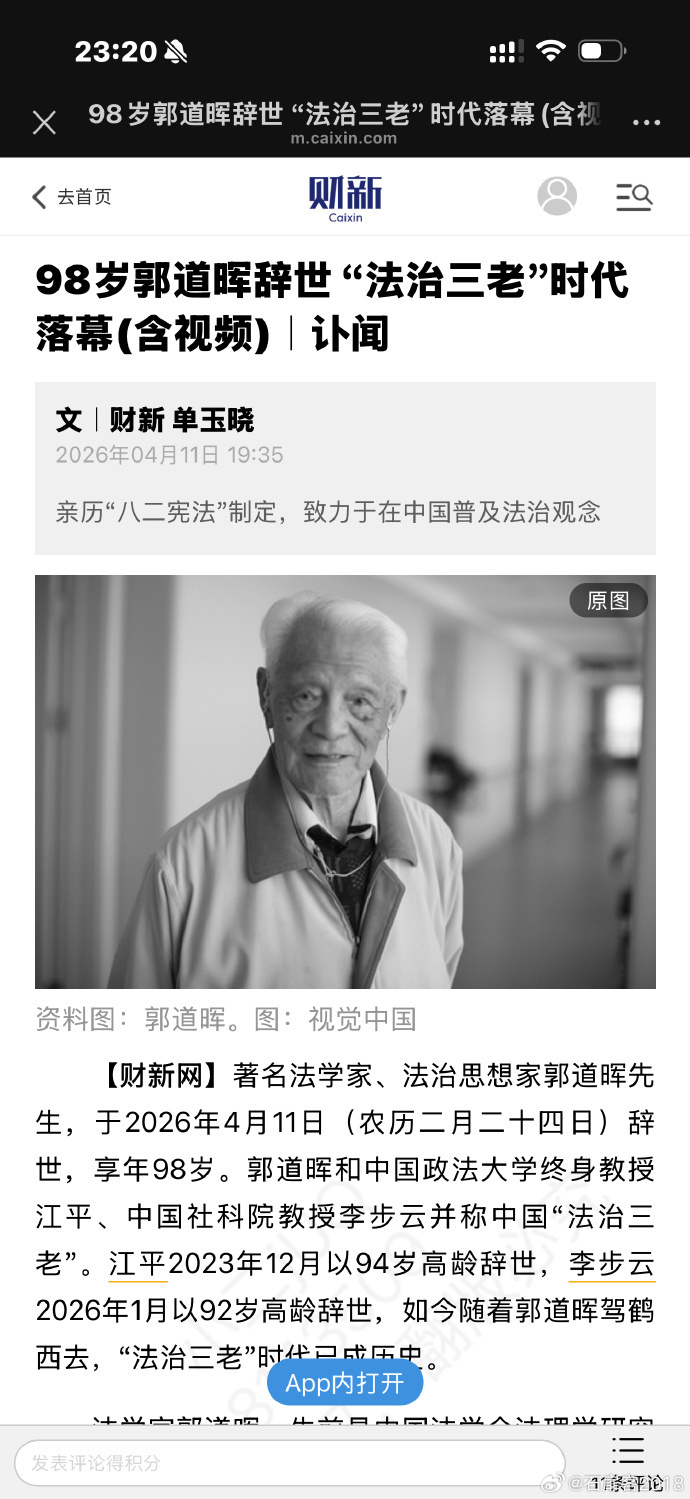Open the 李步云 underlined link
Viewport: 690px width, 1499px height.
(611, 1264)
